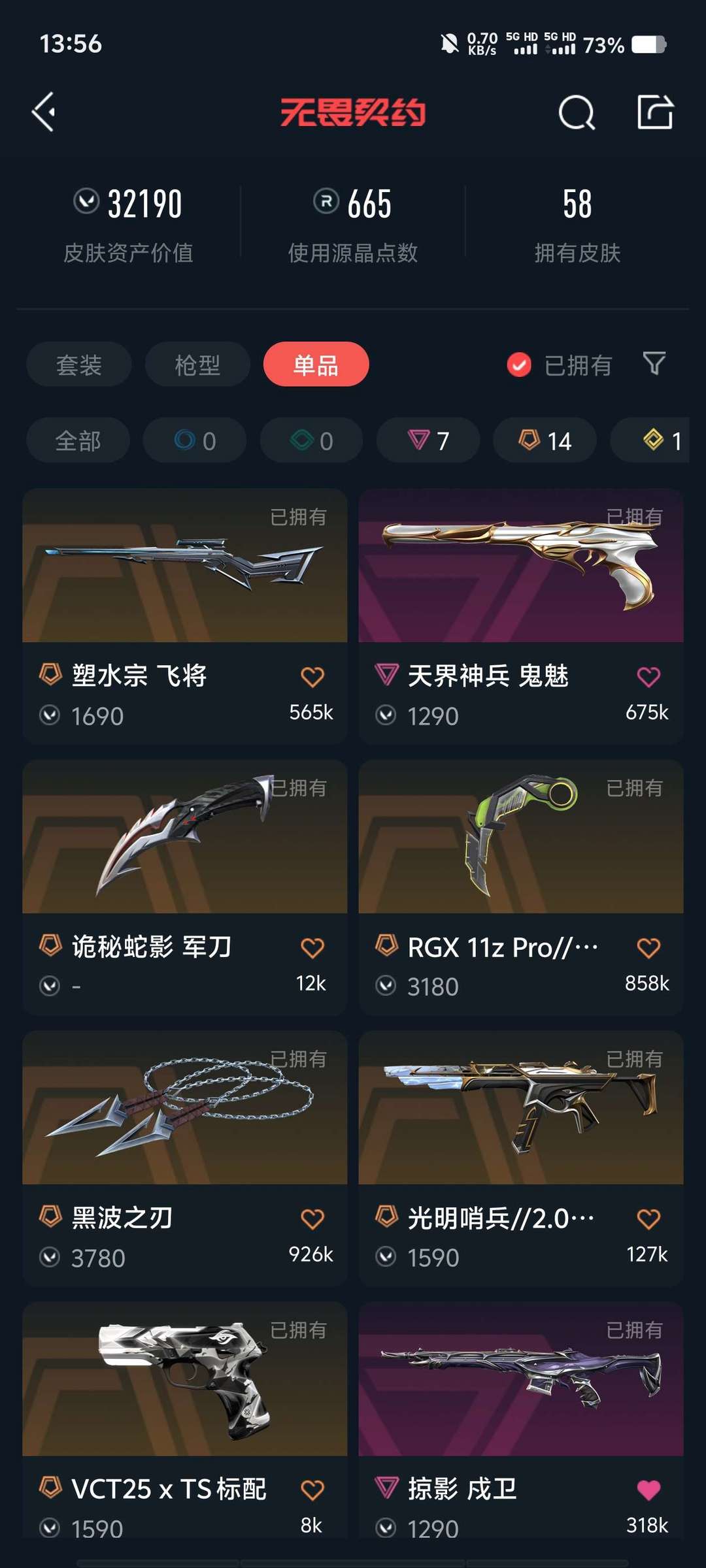
Task: Select the 全部 rarity chip
Action: tap(78, 440)
